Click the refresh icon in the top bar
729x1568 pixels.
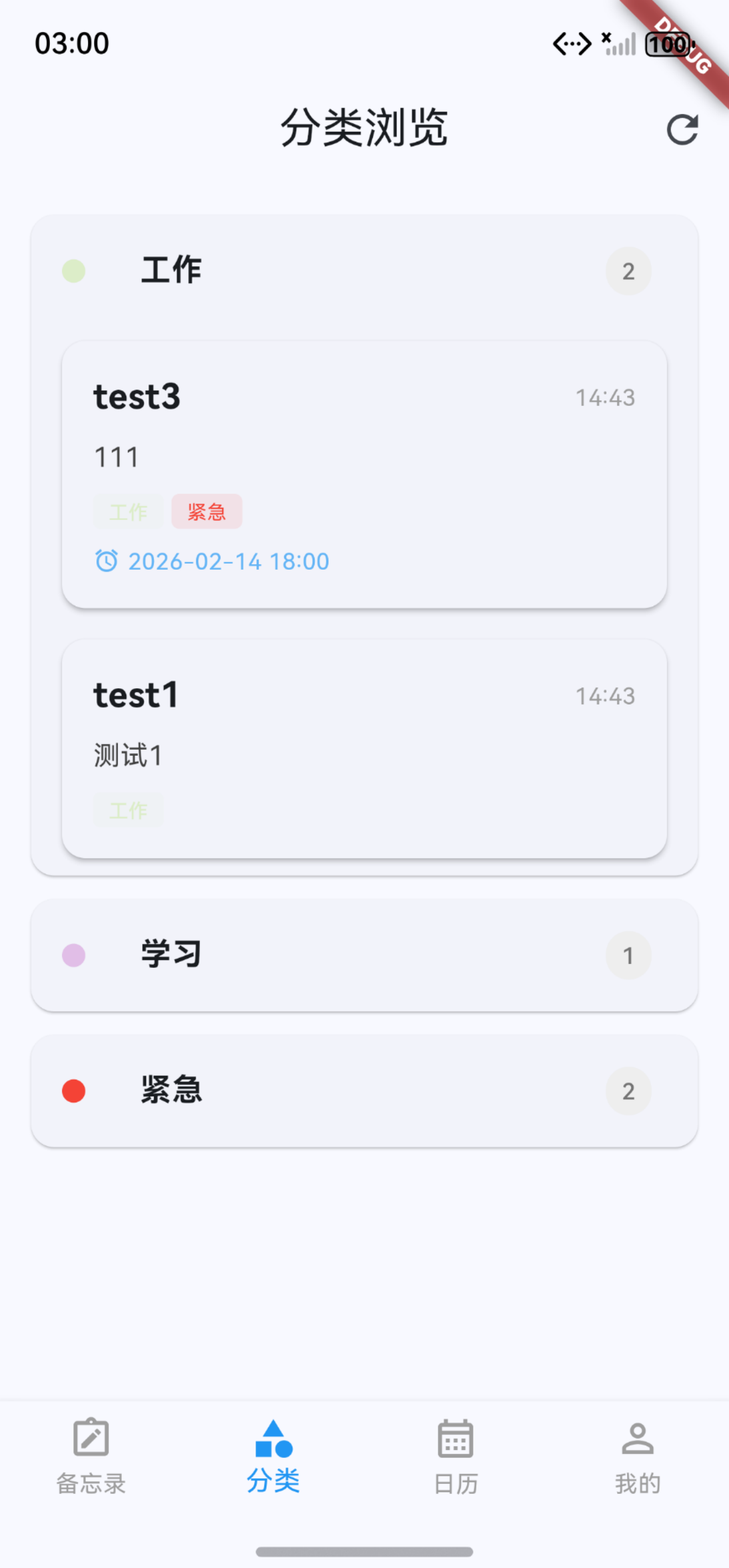click(682, 130)
